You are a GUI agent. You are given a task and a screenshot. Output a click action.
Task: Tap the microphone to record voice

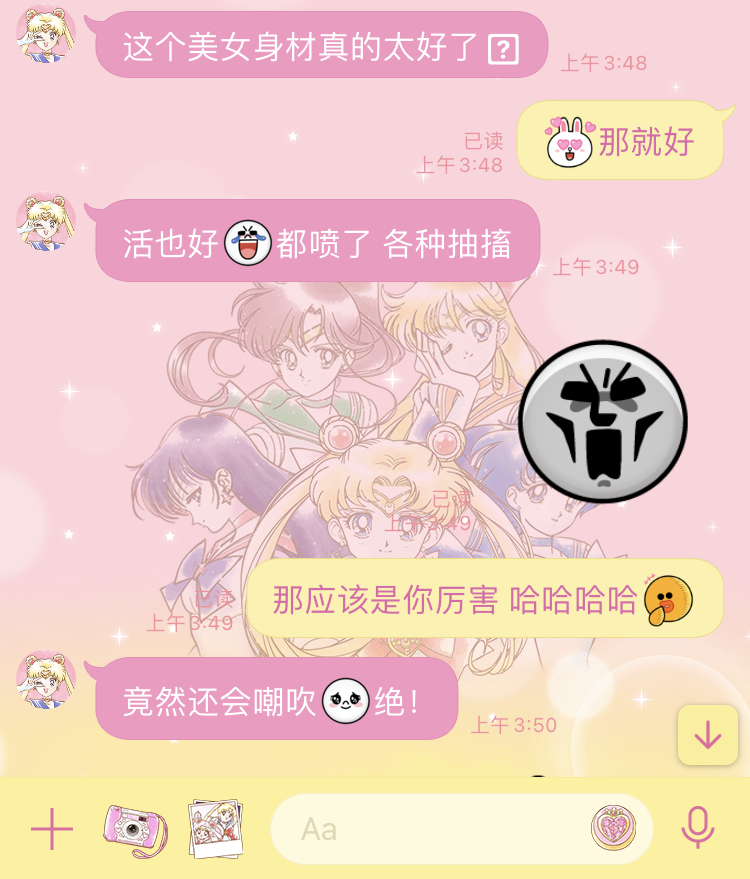[697, 828]
